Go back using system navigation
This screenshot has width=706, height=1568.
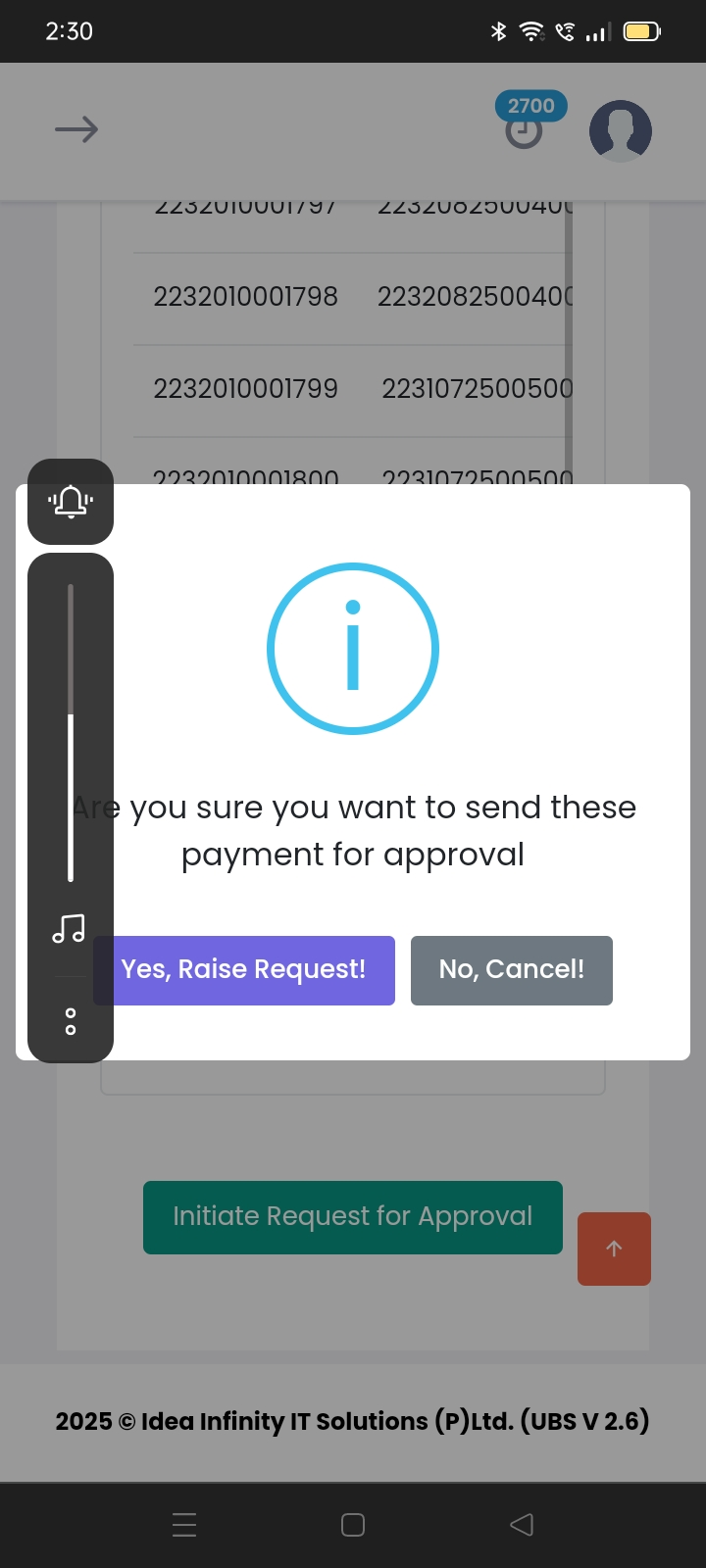[x=522, y=1525]
